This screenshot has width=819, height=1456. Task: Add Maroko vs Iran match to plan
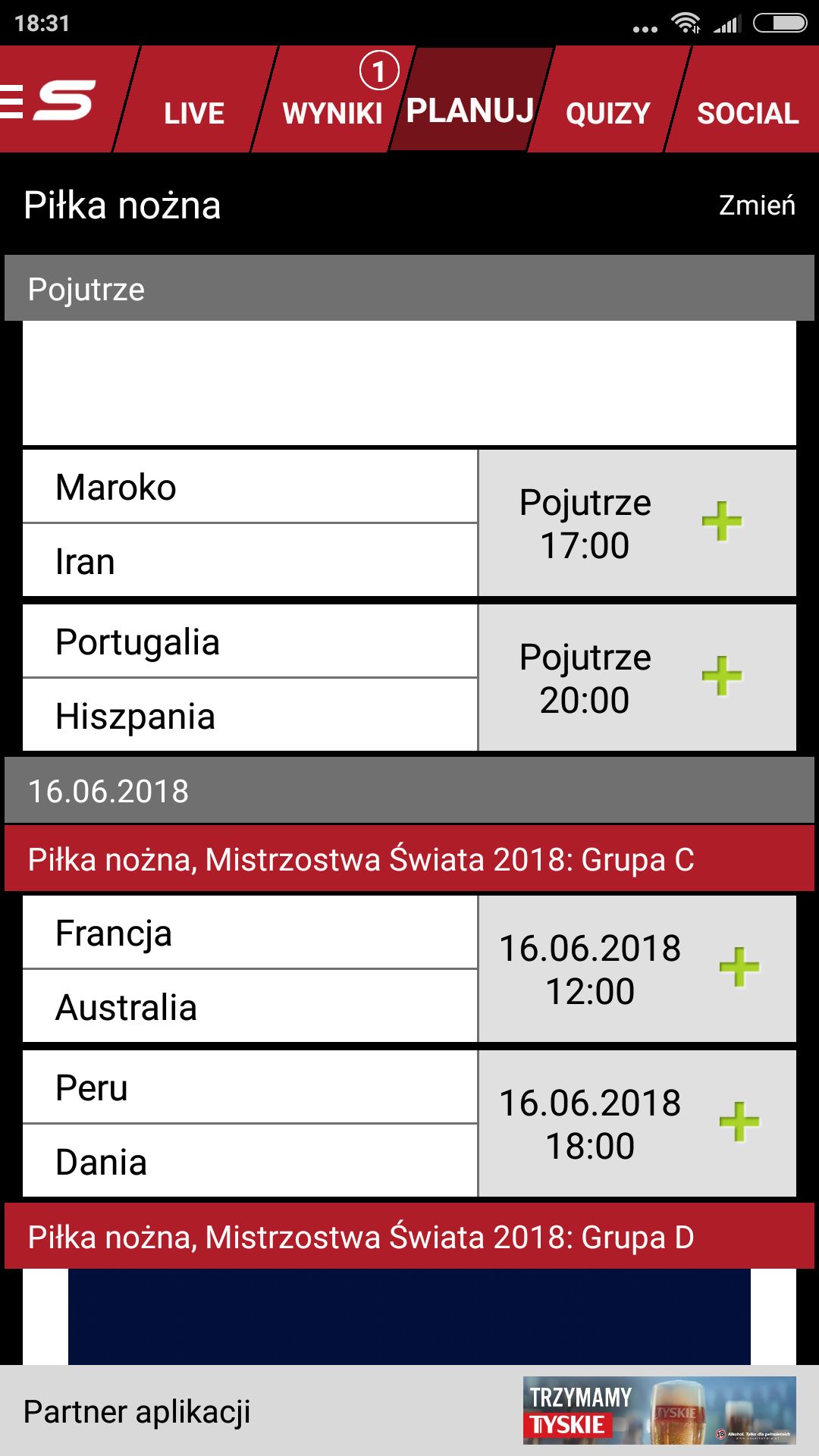tap(722, 522)
